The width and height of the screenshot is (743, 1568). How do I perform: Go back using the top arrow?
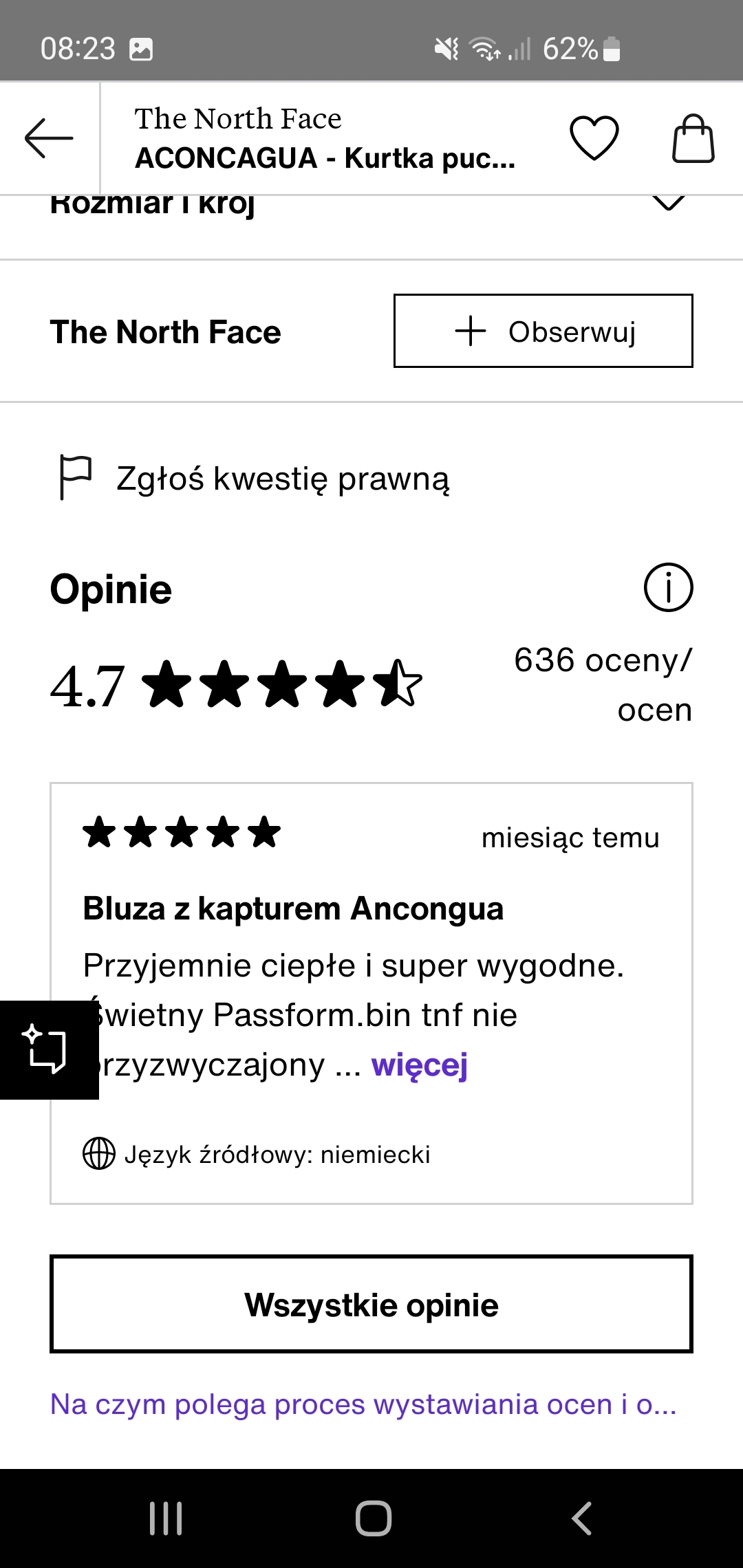point(49,138)
